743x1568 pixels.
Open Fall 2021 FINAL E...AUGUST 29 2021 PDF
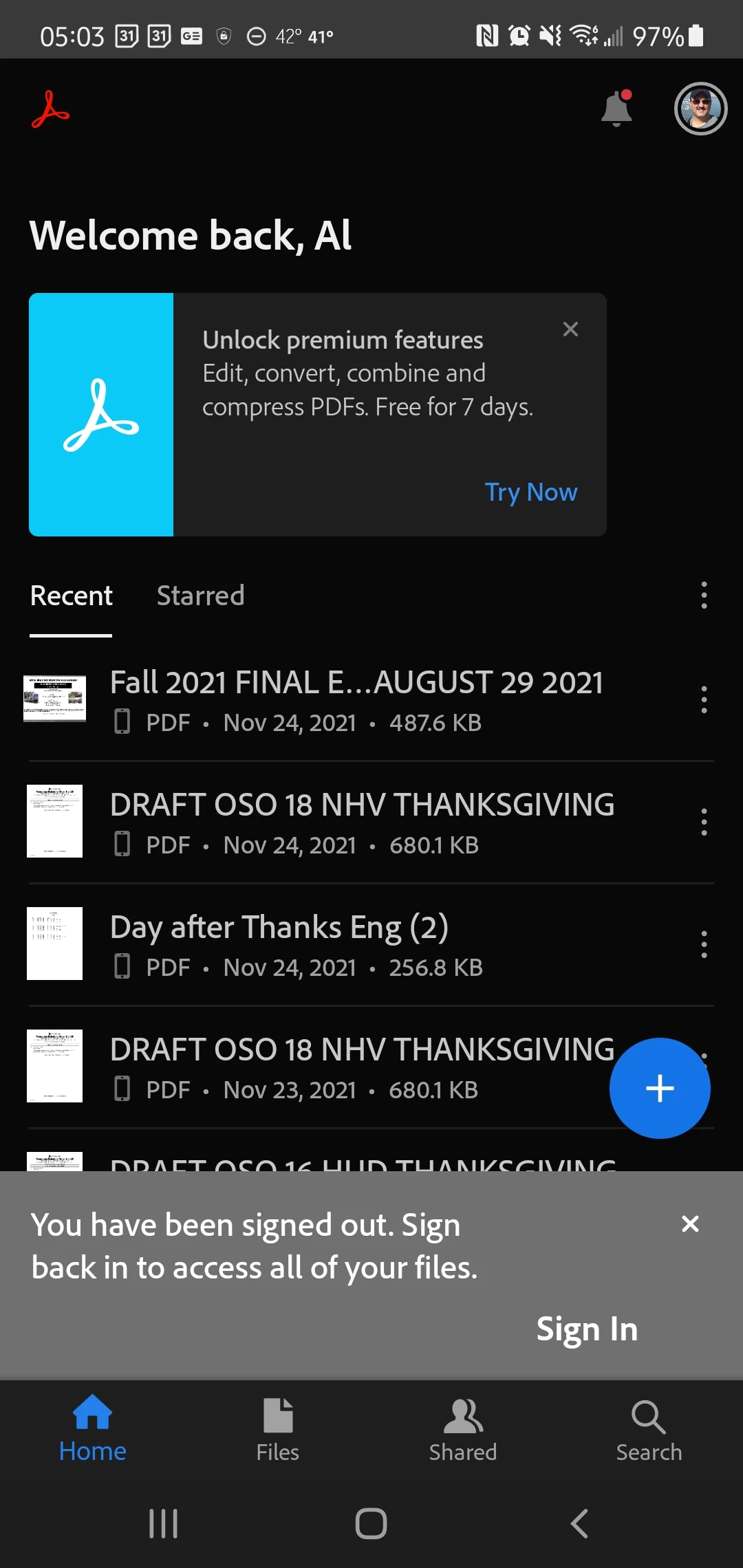(356, 699)
